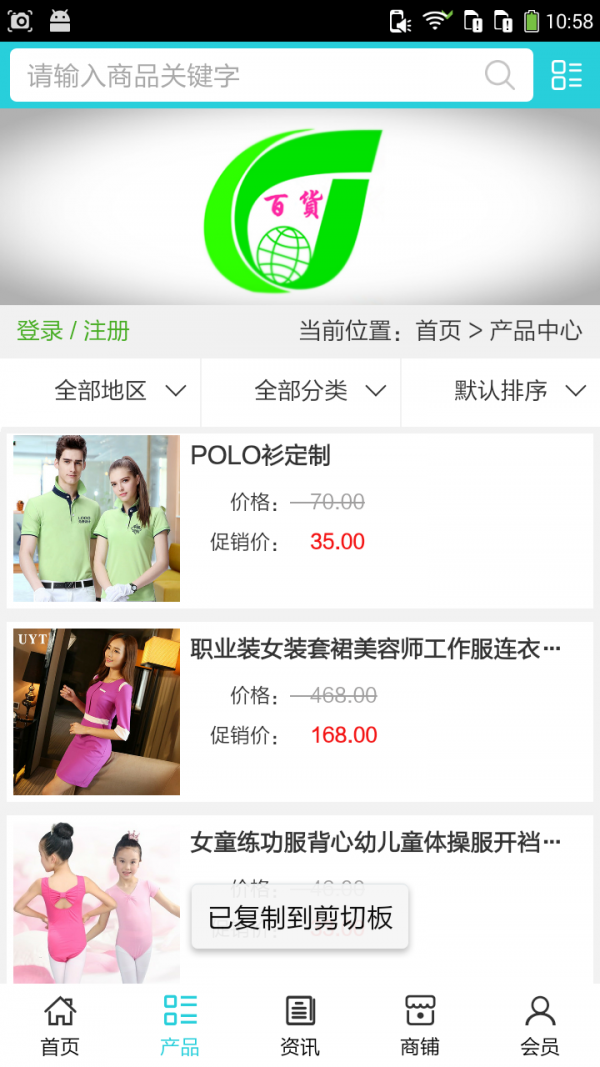Open the category list icon in the top bar
The image size is (600, 1067).
pos(566,75)
